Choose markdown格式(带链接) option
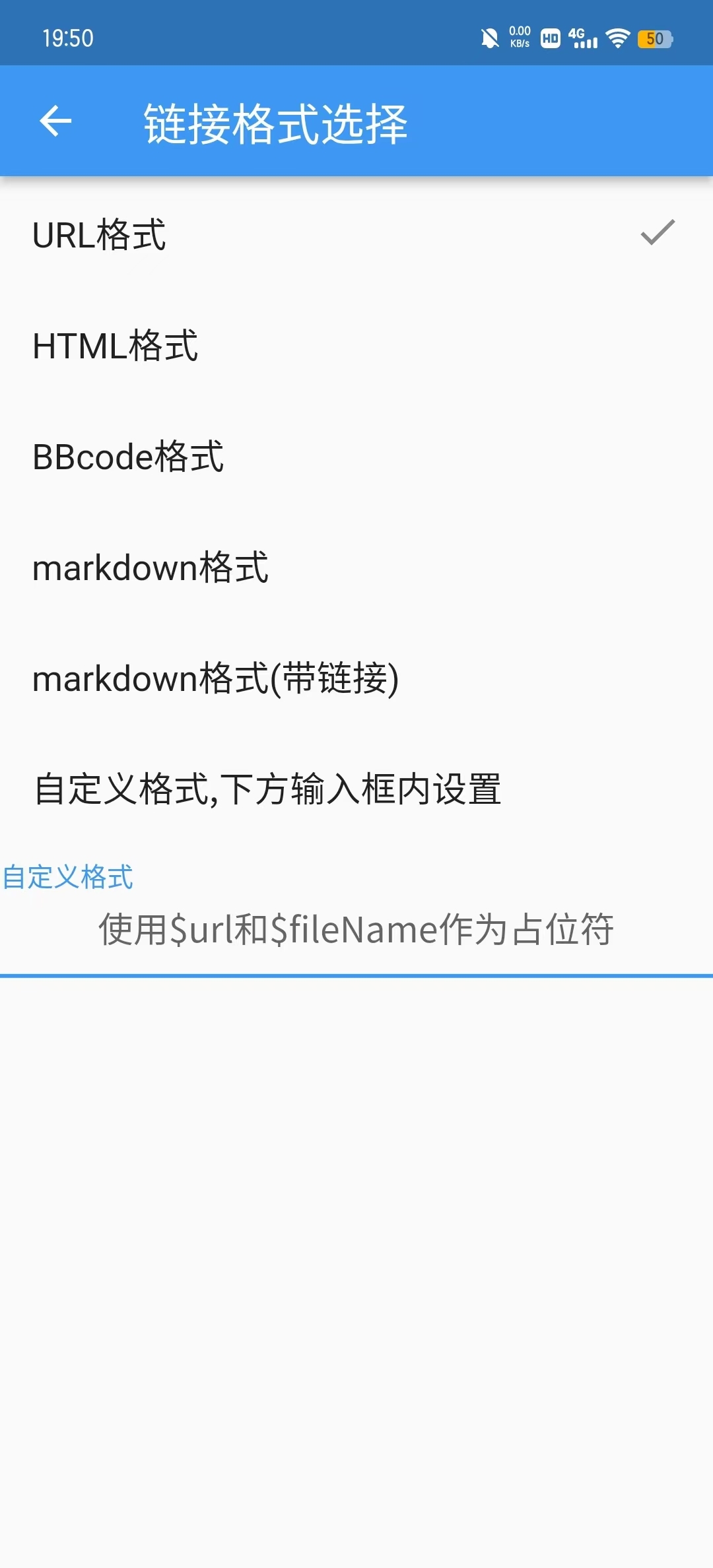Image resolution: width=713 pixels, height=1568 pixels. pos(356,678)
